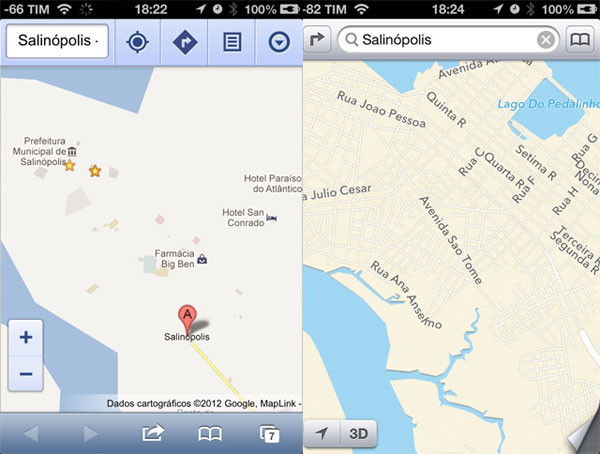Open Apple Maps bookmarks beside the search field
600x454 pixels.
pyautogui.click(x=580, y=40)
